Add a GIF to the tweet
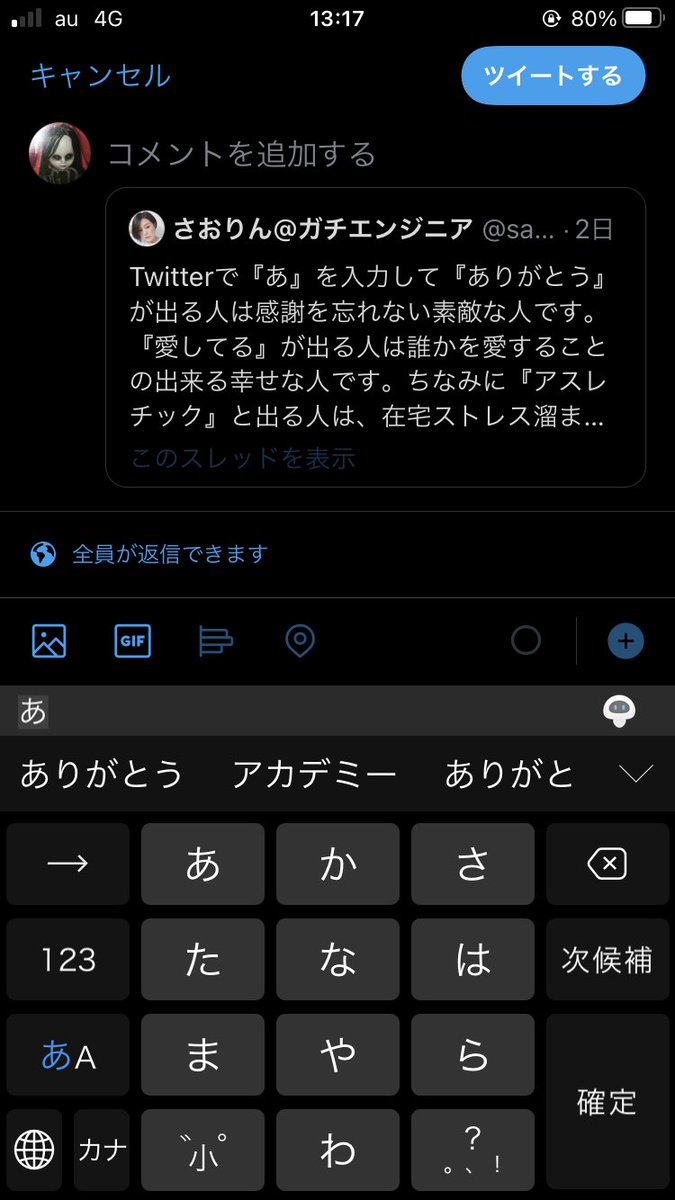The image size is (675, 1200). (132, 640)
